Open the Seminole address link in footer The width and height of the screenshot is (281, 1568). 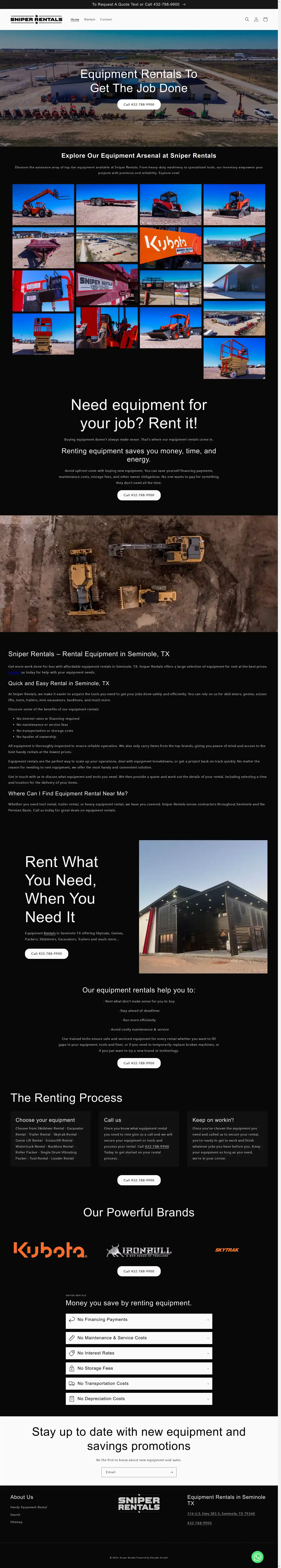click(221, 1513)
